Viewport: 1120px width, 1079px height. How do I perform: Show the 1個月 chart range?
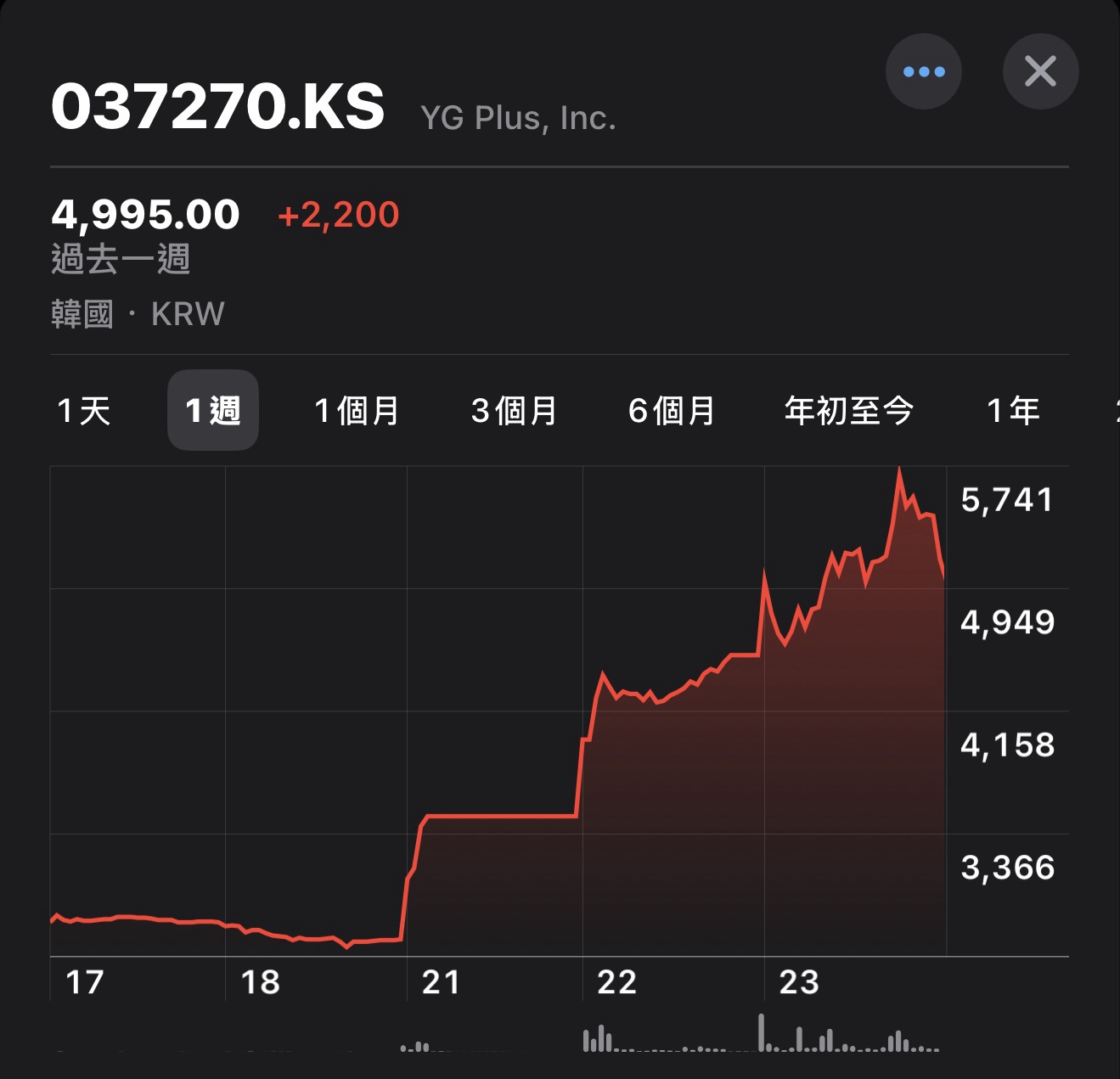[x=357, y=411]
